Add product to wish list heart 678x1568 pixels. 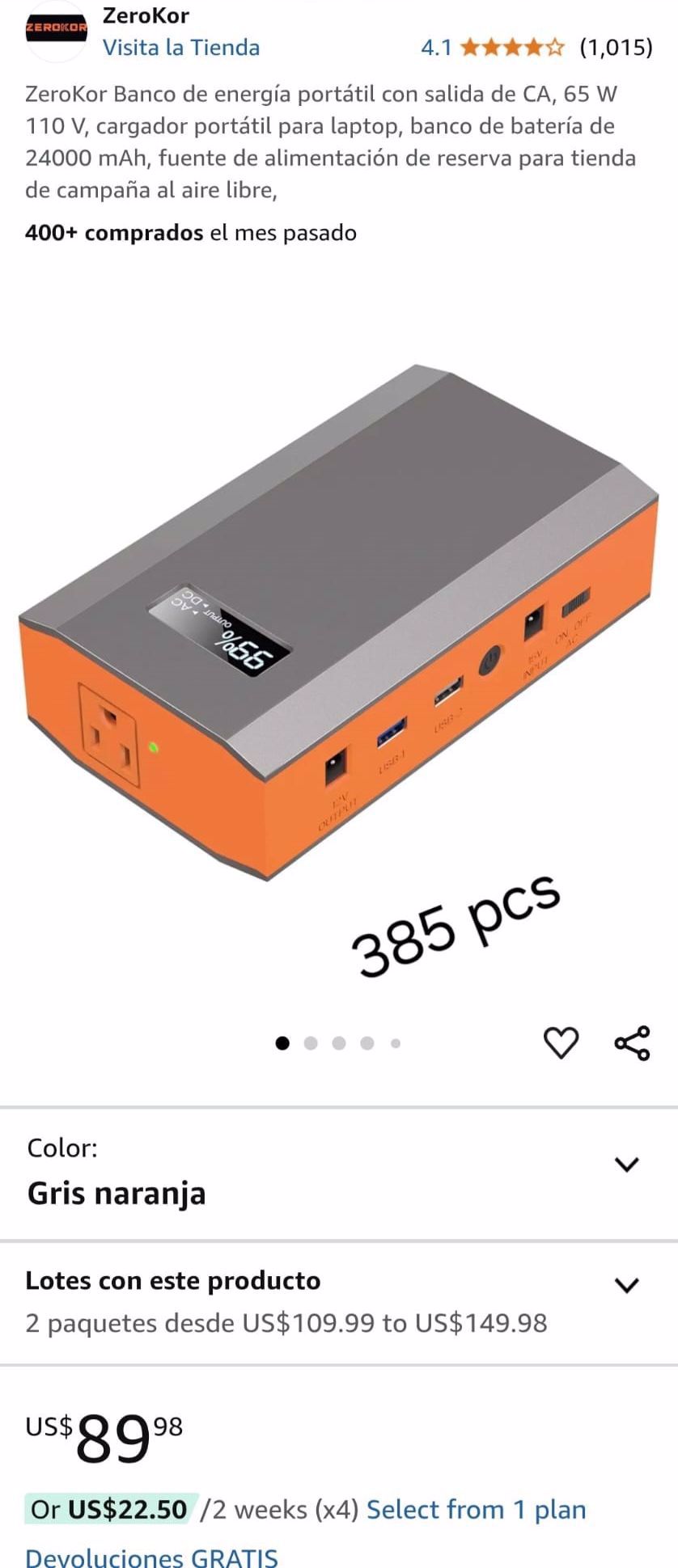pyautogui.click(x=561, y=1042)
